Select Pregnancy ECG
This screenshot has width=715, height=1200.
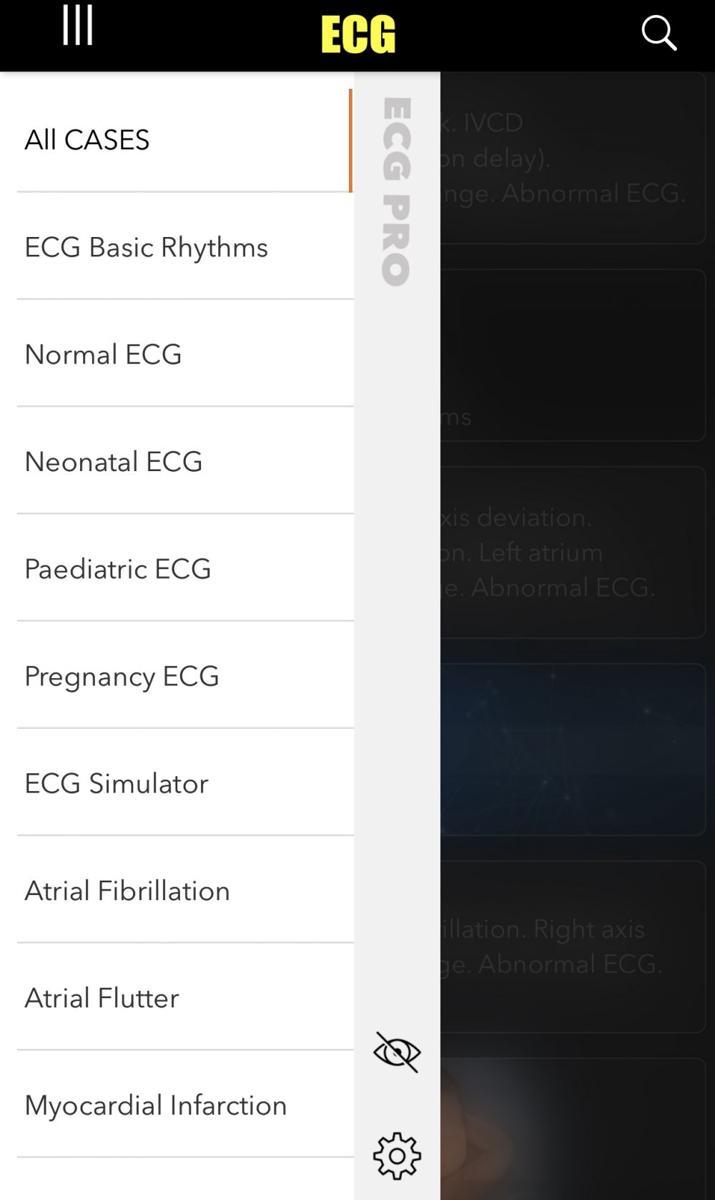pos(184,676)
